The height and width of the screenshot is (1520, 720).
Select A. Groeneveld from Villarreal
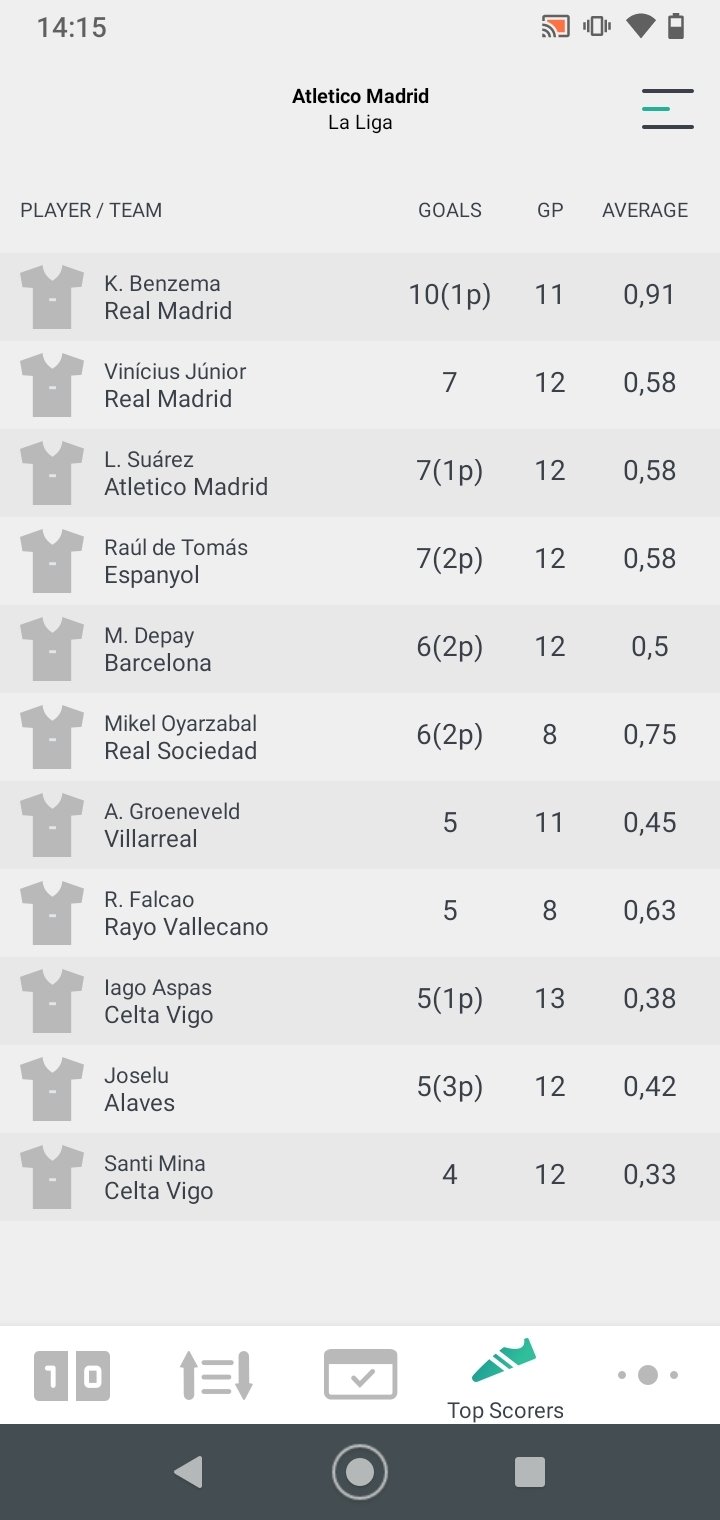tap(360, 825)
